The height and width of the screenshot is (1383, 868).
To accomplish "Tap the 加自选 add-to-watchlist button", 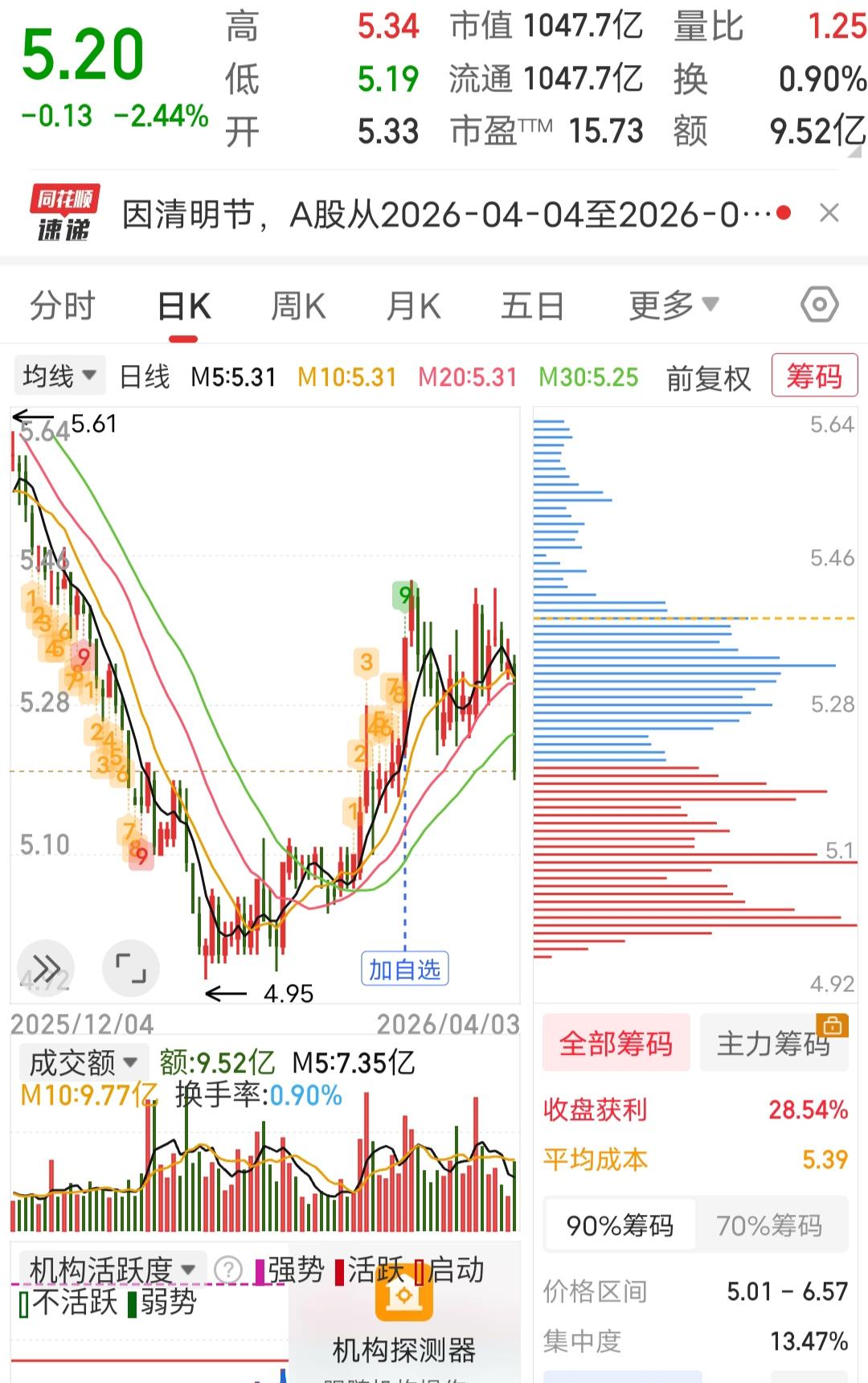I will point(404,970).
